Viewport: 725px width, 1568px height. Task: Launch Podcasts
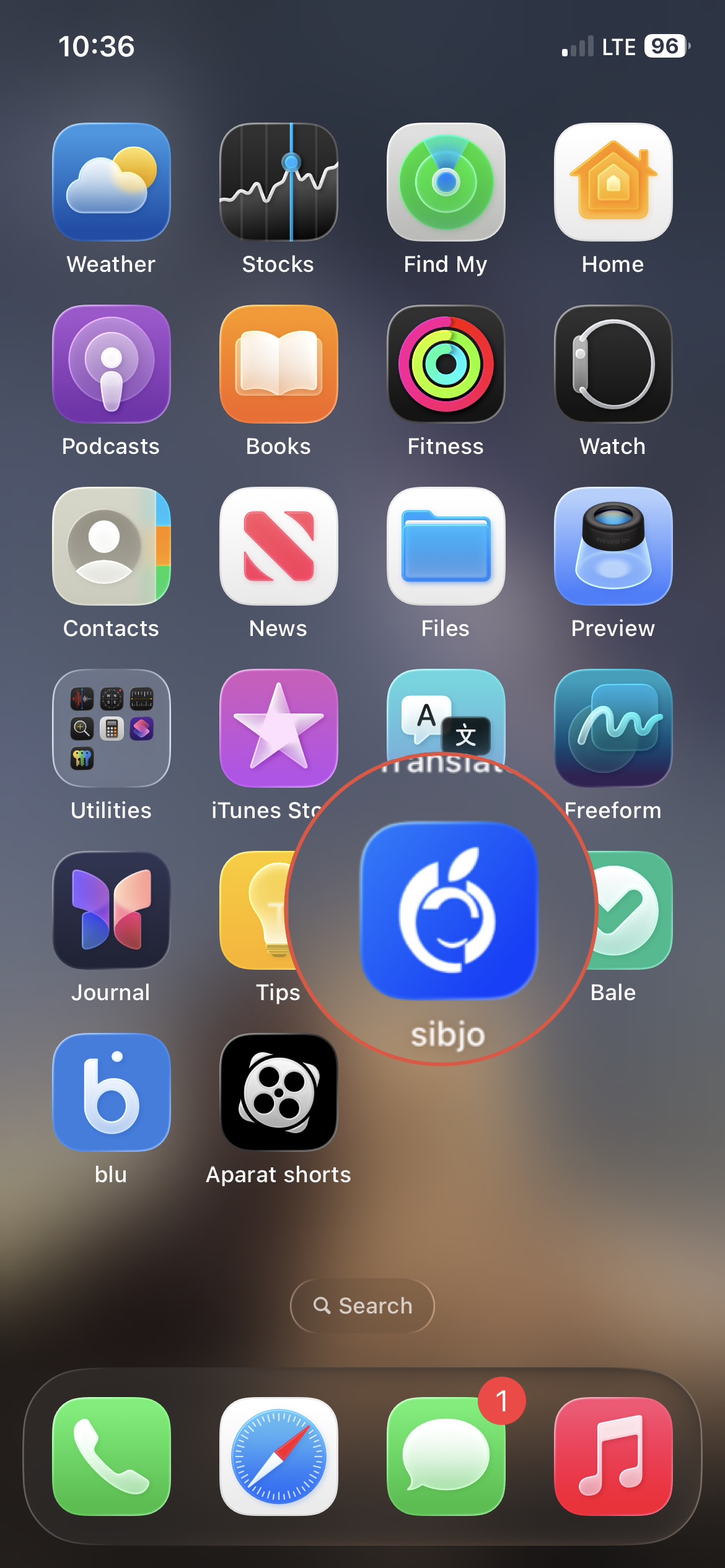click(112, 364)
